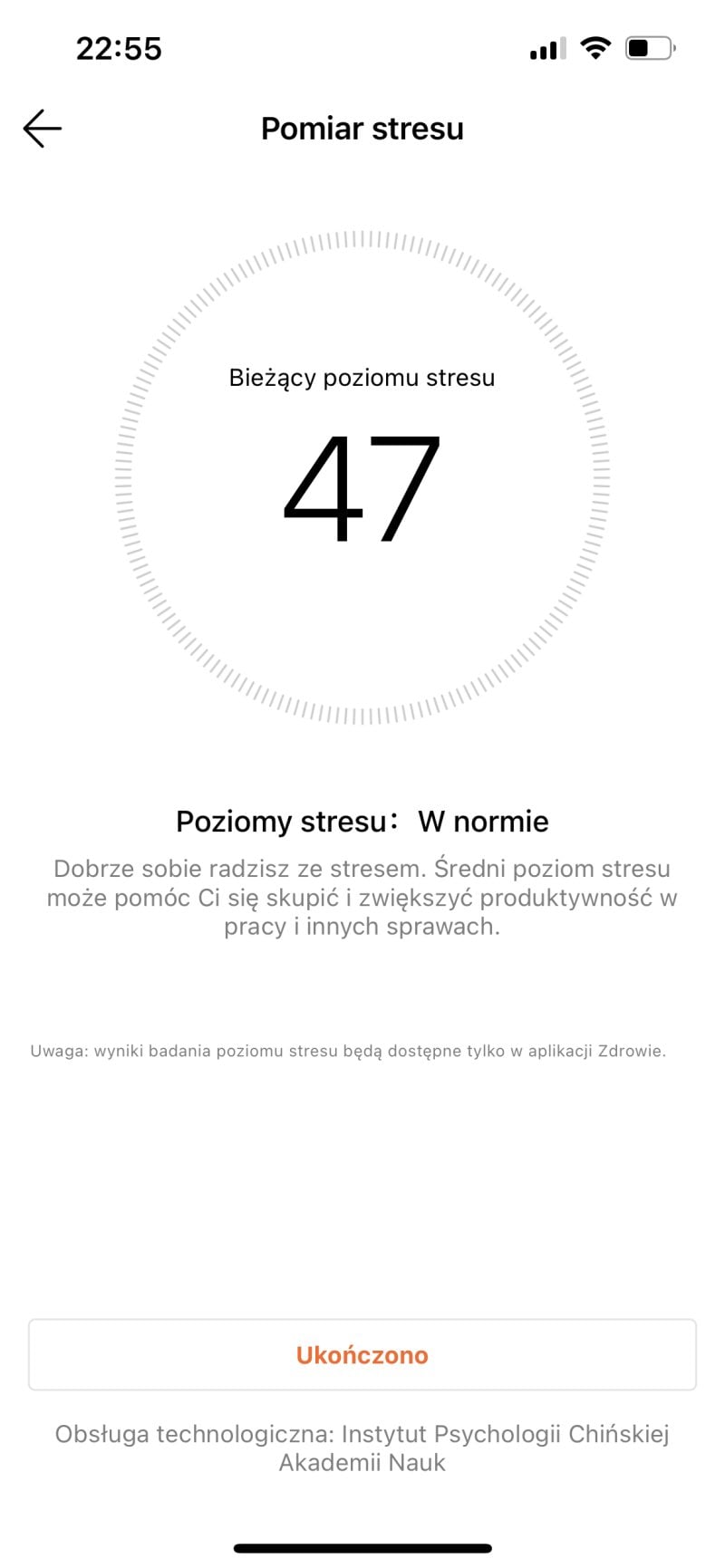Tap the Ukończono button

[x=362, y=1354]
